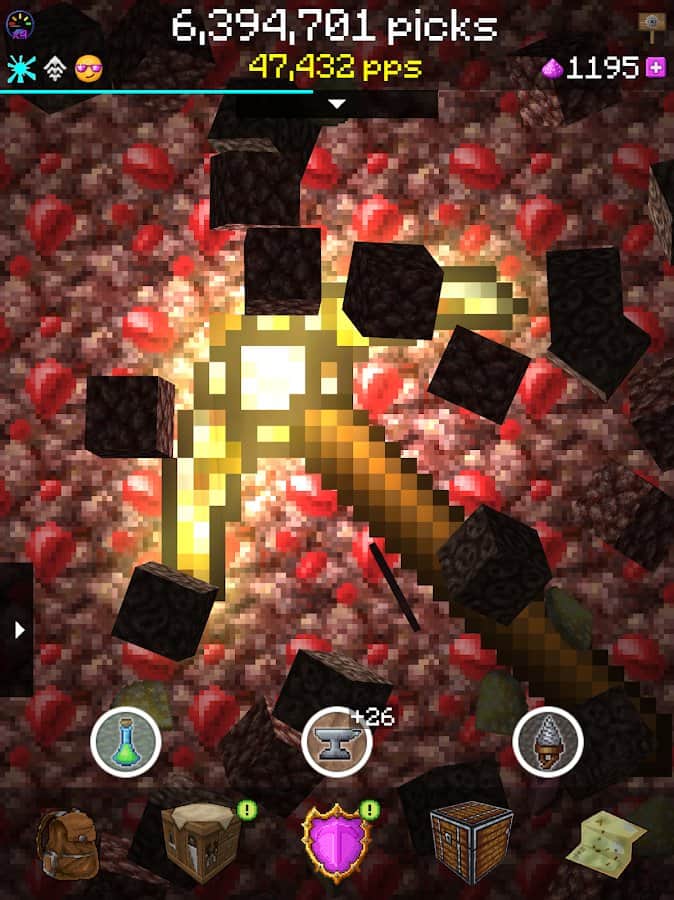Activate the drill ability button
Screen dimensions: 674x900
click(548, 742)
